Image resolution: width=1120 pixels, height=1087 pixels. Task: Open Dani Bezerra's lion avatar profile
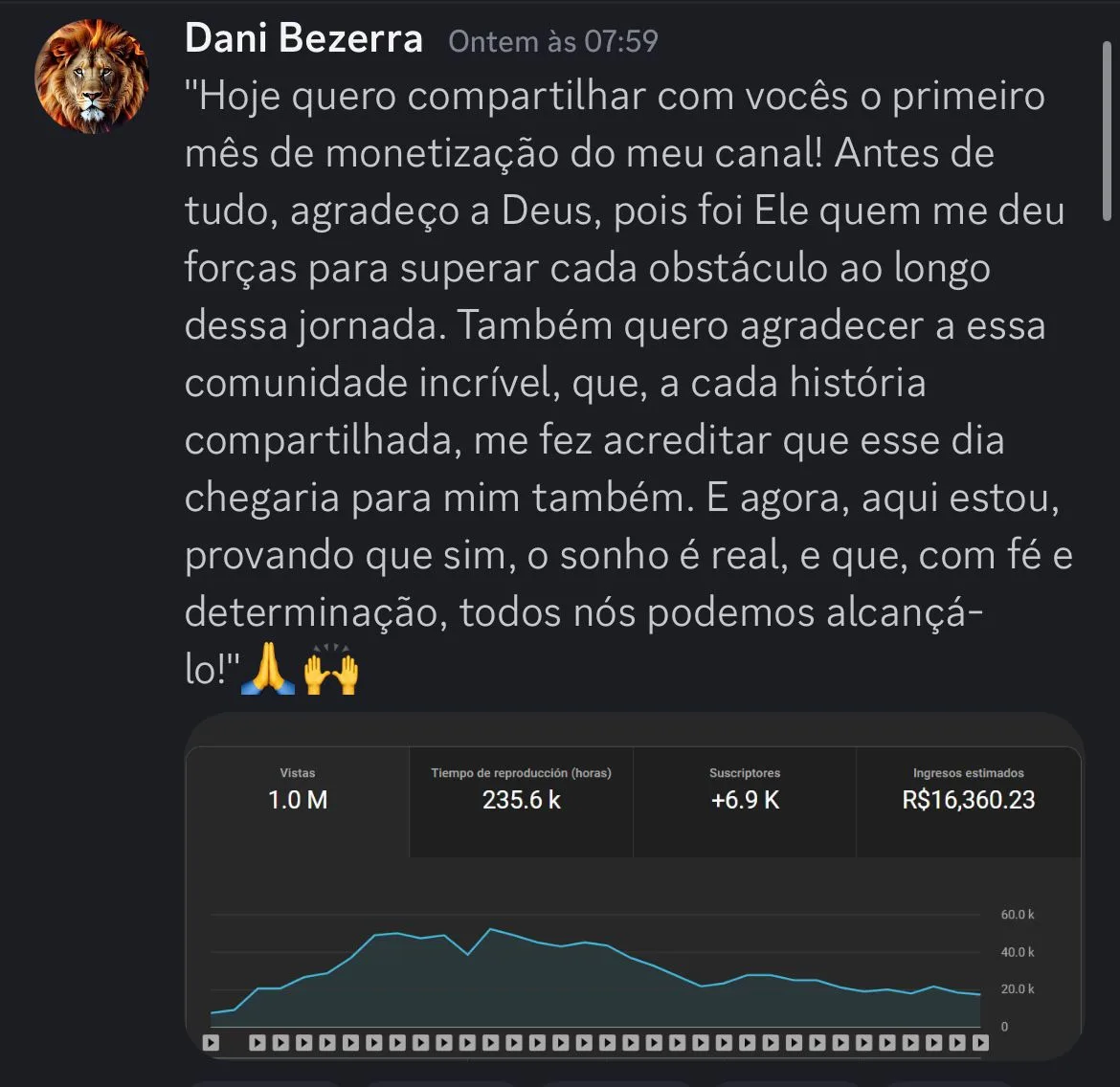(x=92, y=76)
